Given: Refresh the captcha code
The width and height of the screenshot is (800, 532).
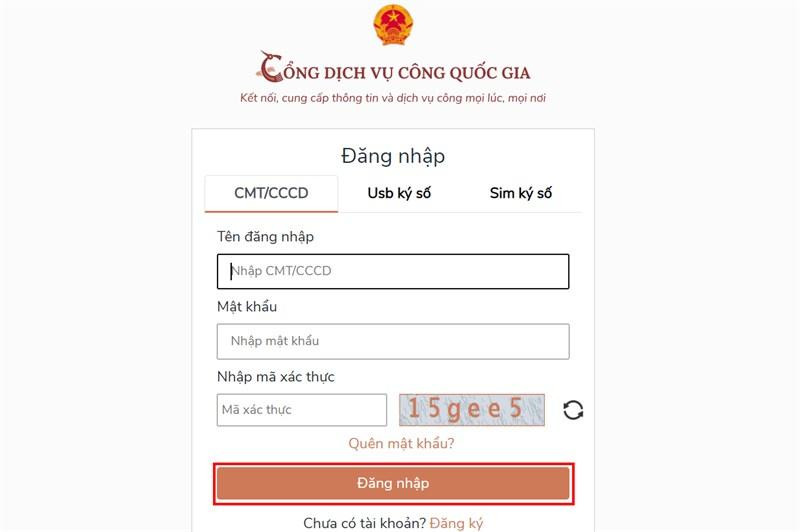Looking at the screenshot, I should 573,410.
